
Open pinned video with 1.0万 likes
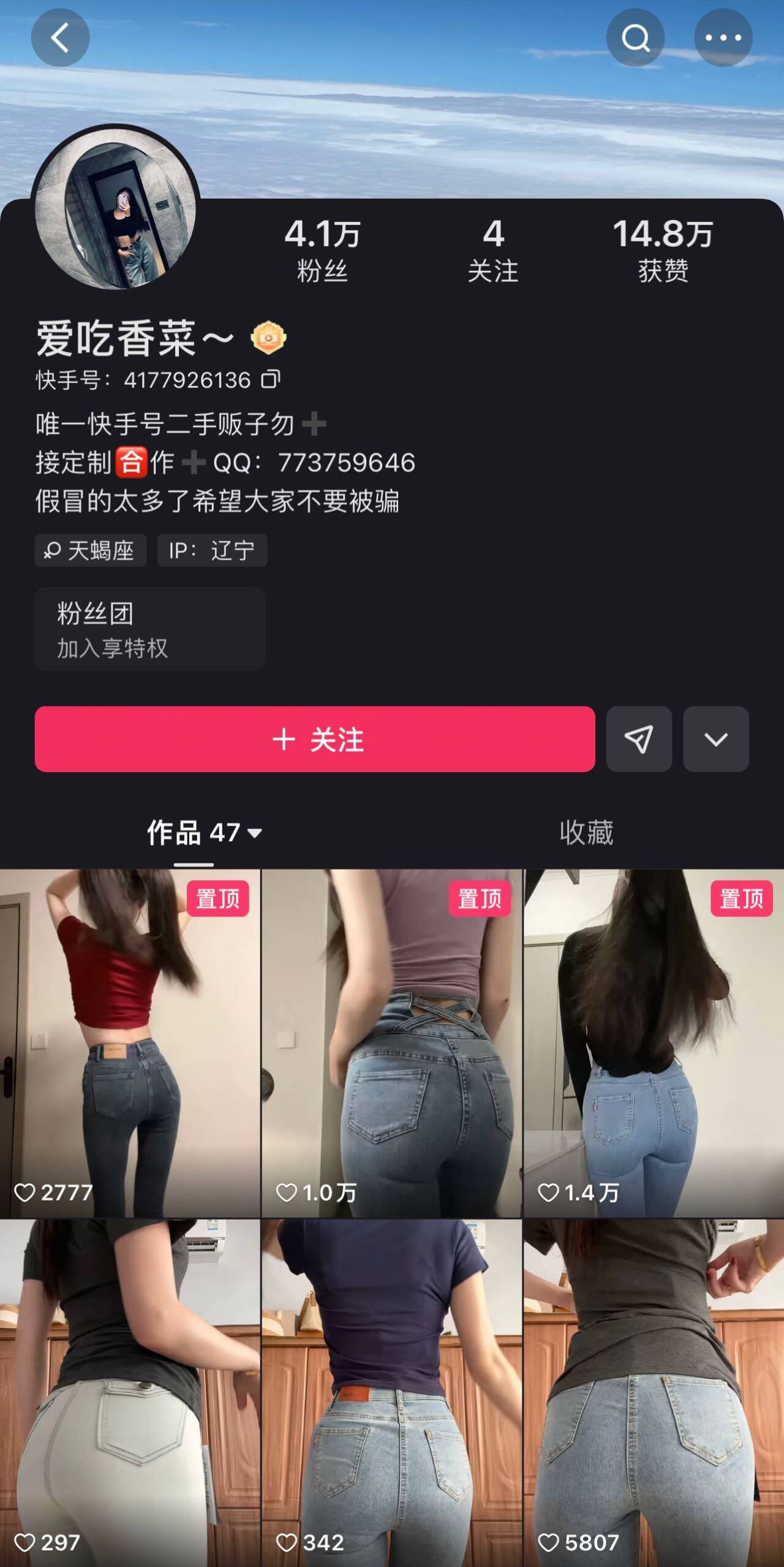[392, 1042]
